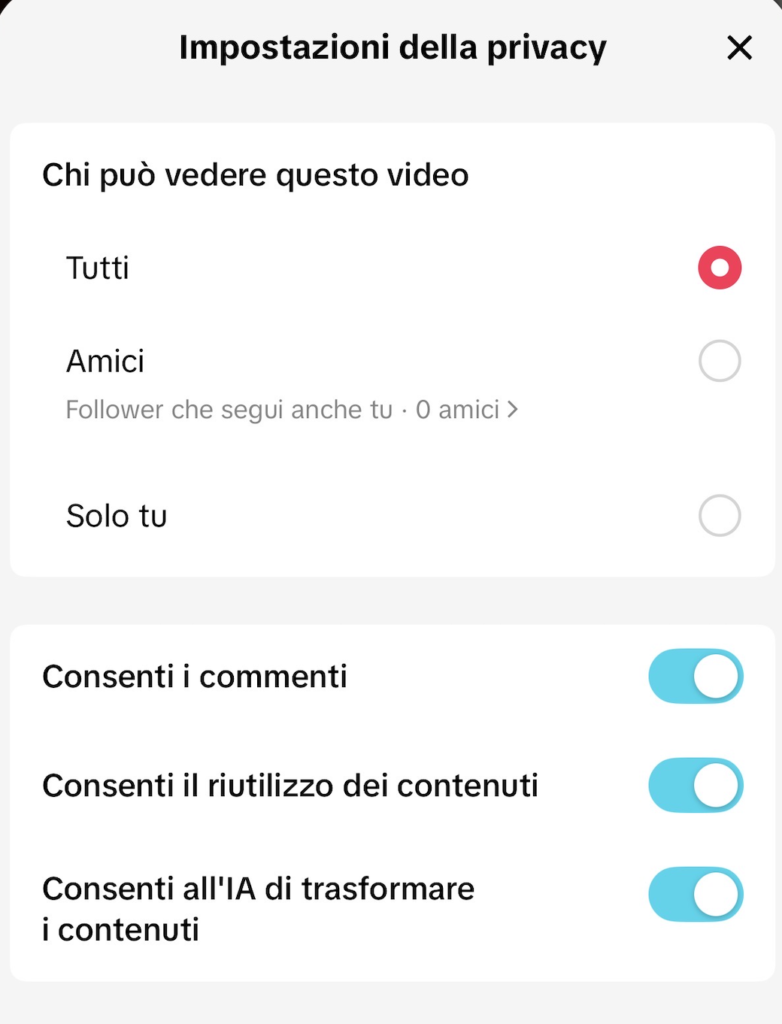
Task: Tap the "Amici" option label
Action: 104,362
